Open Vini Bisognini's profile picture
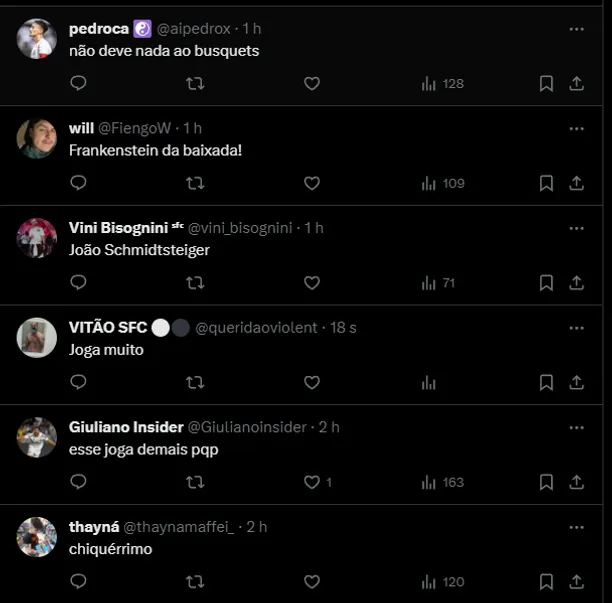The height and width of the screenshot is (603, 612). (x=37, y=238)
